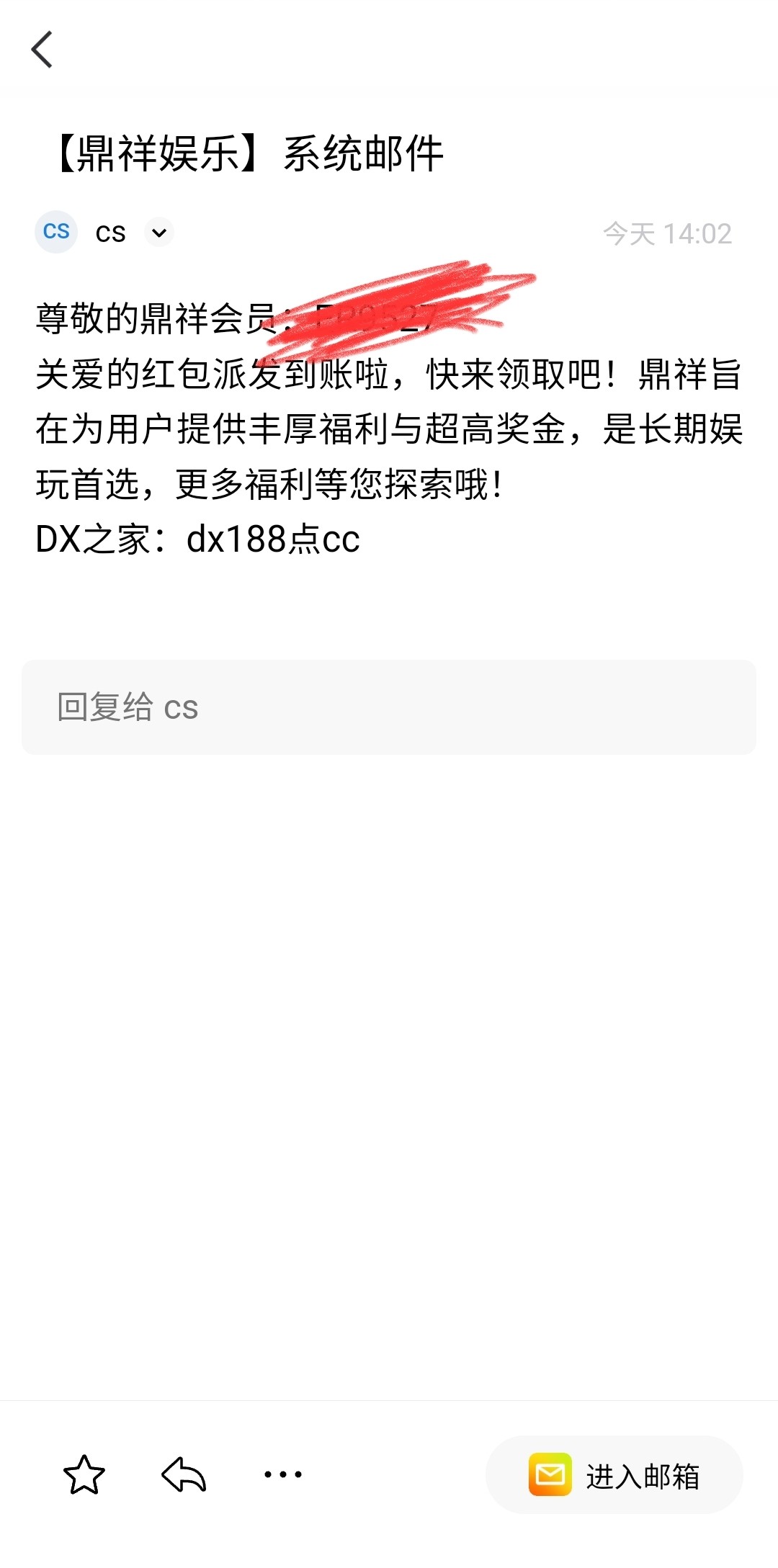Tap the 进入邮箱 button
This screenshot has height=1568, width=778.
(614, 1474)
